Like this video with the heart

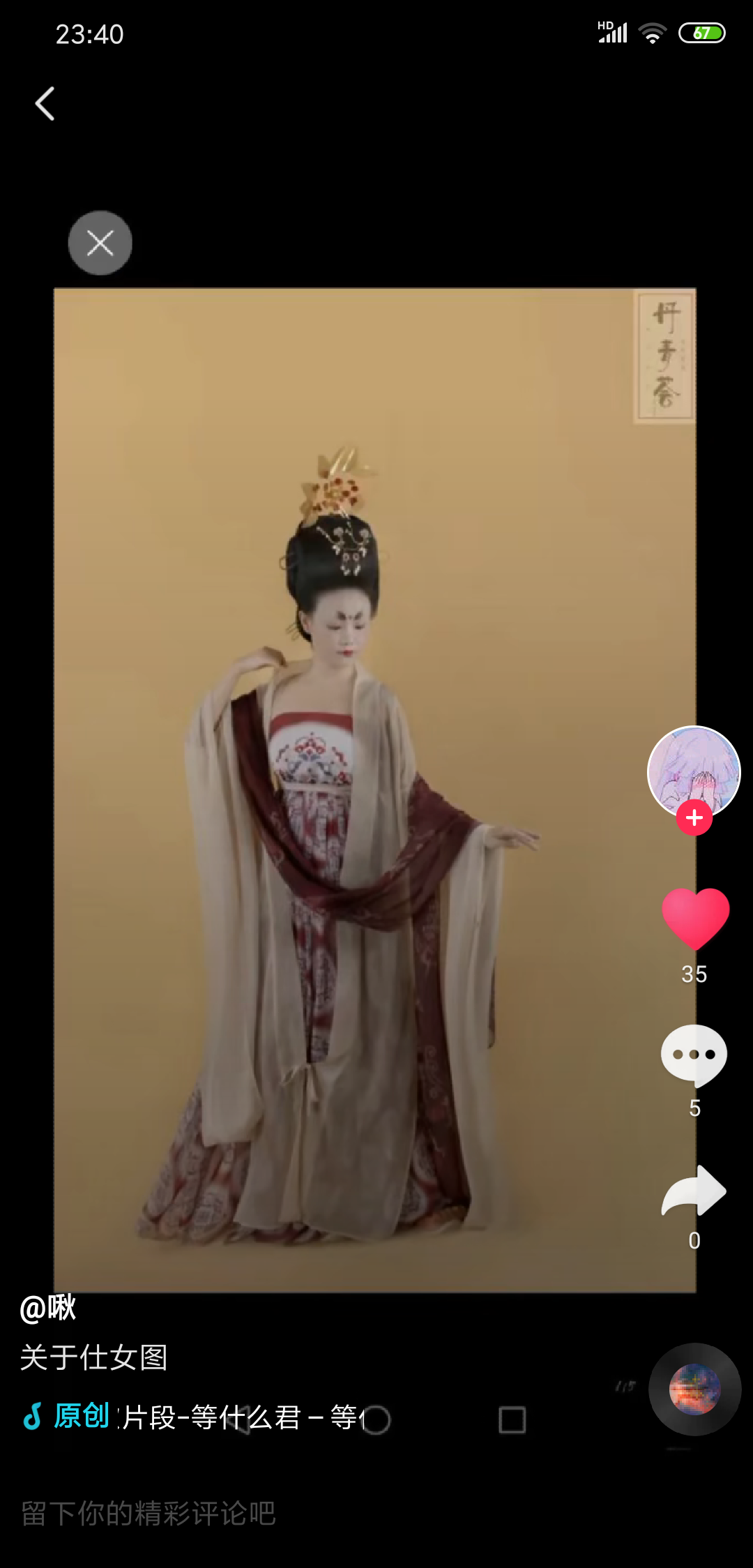[x=695, y=919]
